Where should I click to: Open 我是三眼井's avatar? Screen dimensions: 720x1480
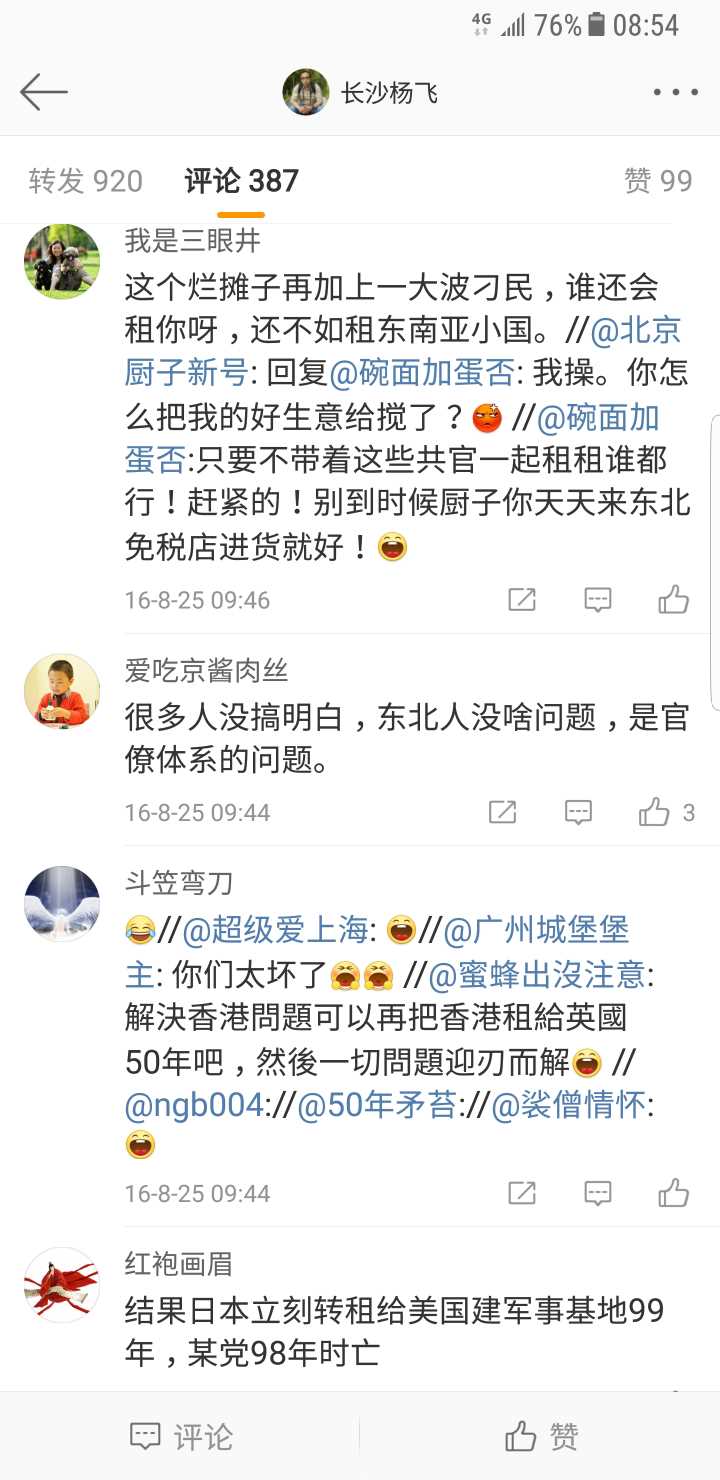point(62,262)
